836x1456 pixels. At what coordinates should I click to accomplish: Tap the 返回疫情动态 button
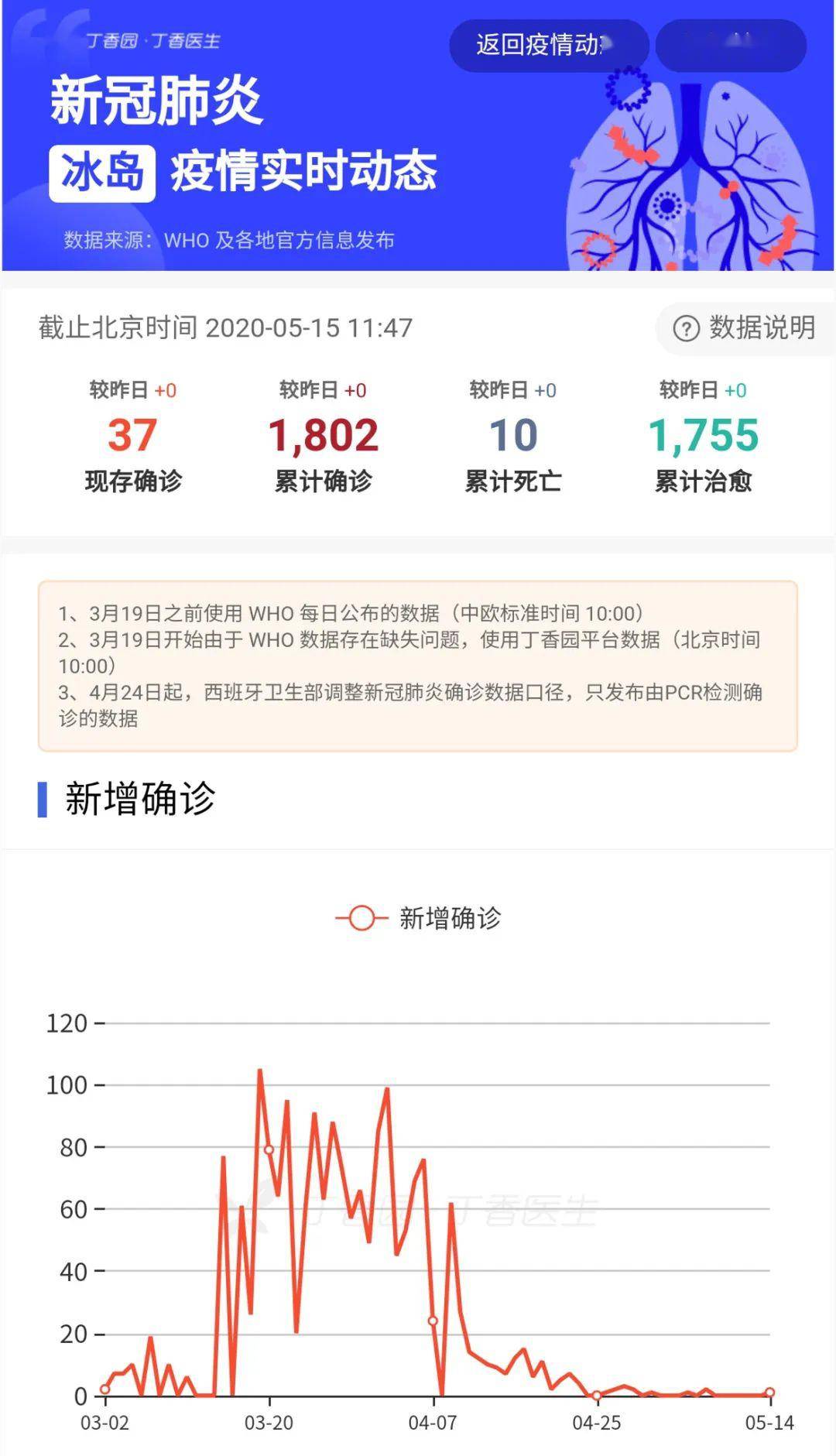[549, 46]
